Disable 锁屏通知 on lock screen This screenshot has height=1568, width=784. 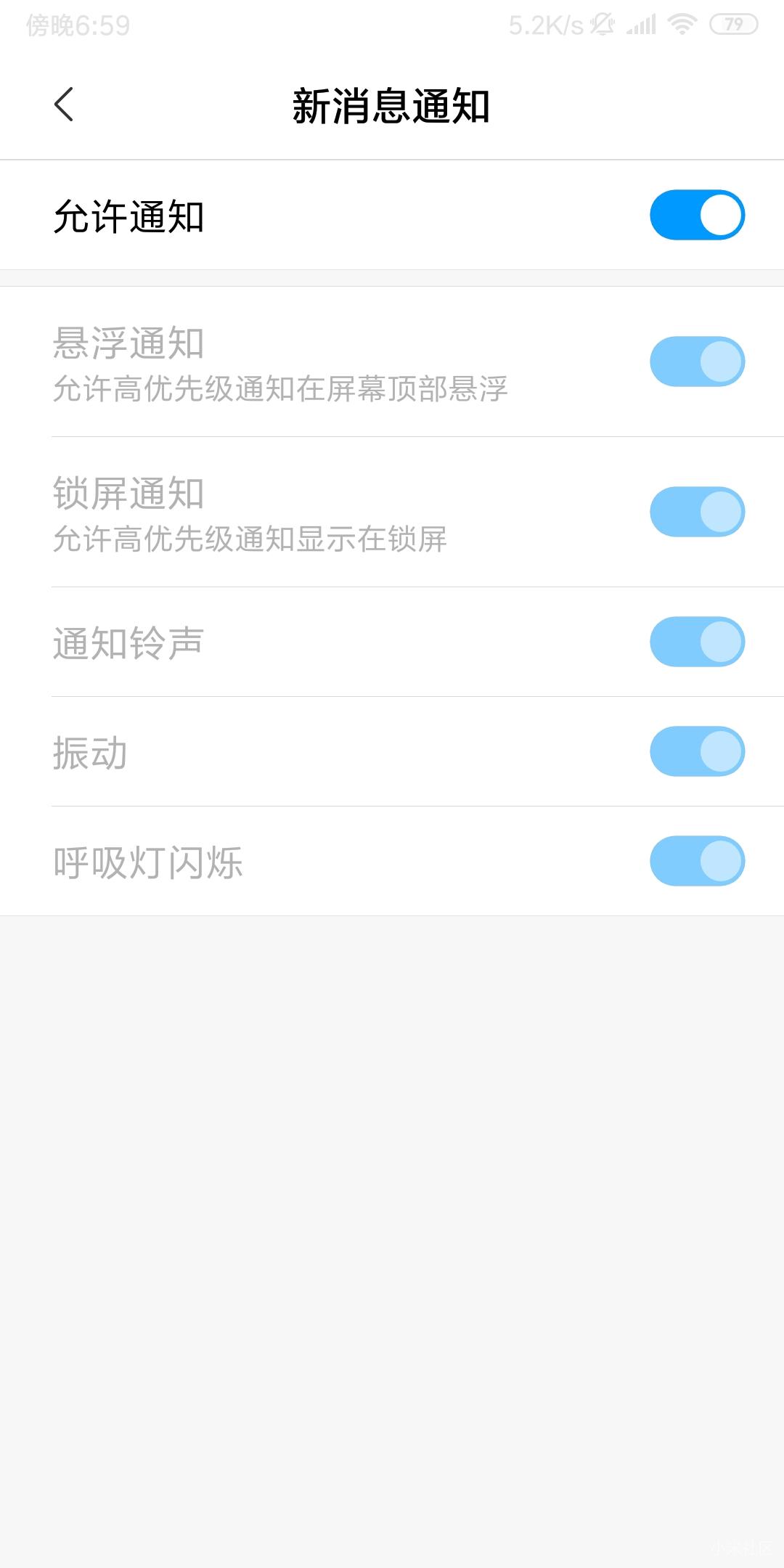coord(697,512)
